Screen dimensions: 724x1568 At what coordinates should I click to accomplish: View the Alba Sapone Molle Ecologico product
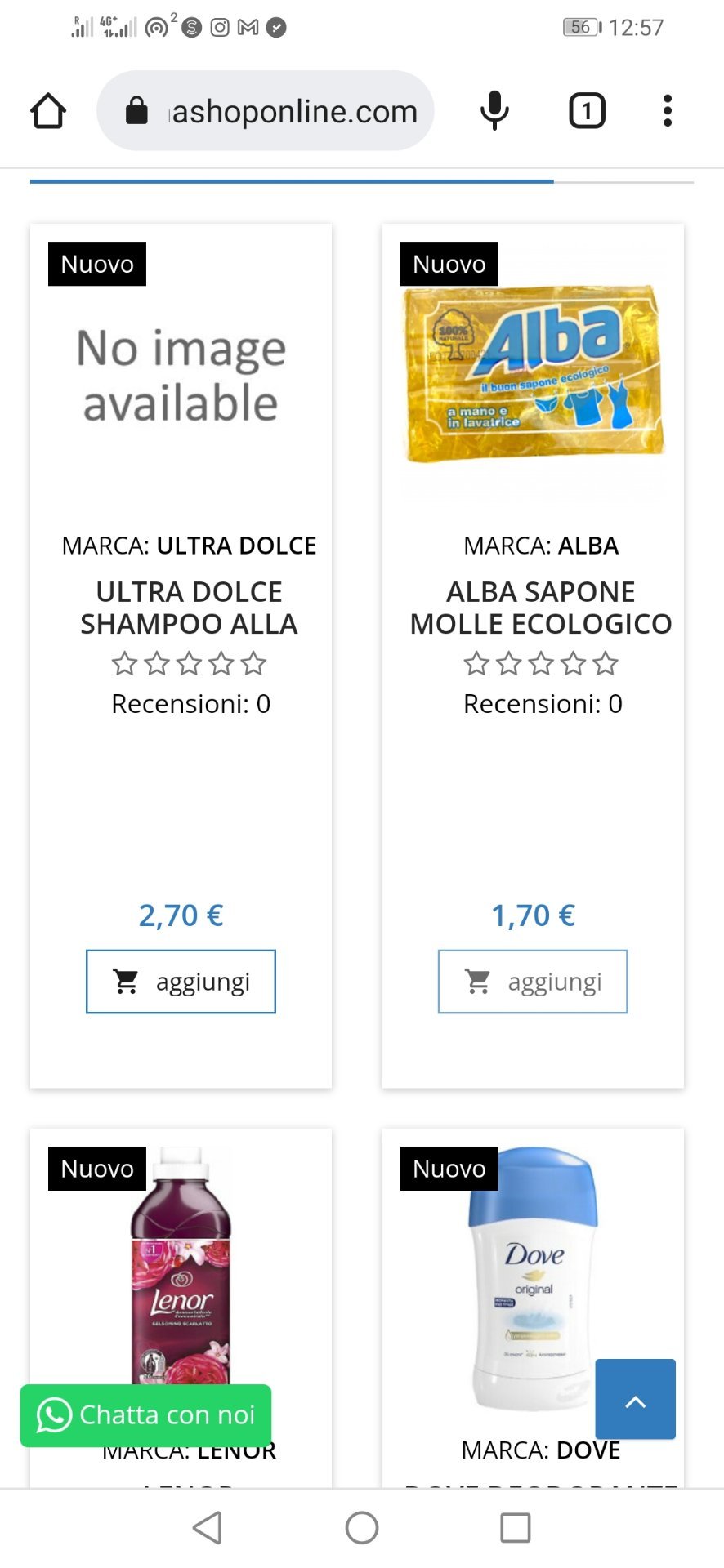pyautogui.click(x=540, y=608)
